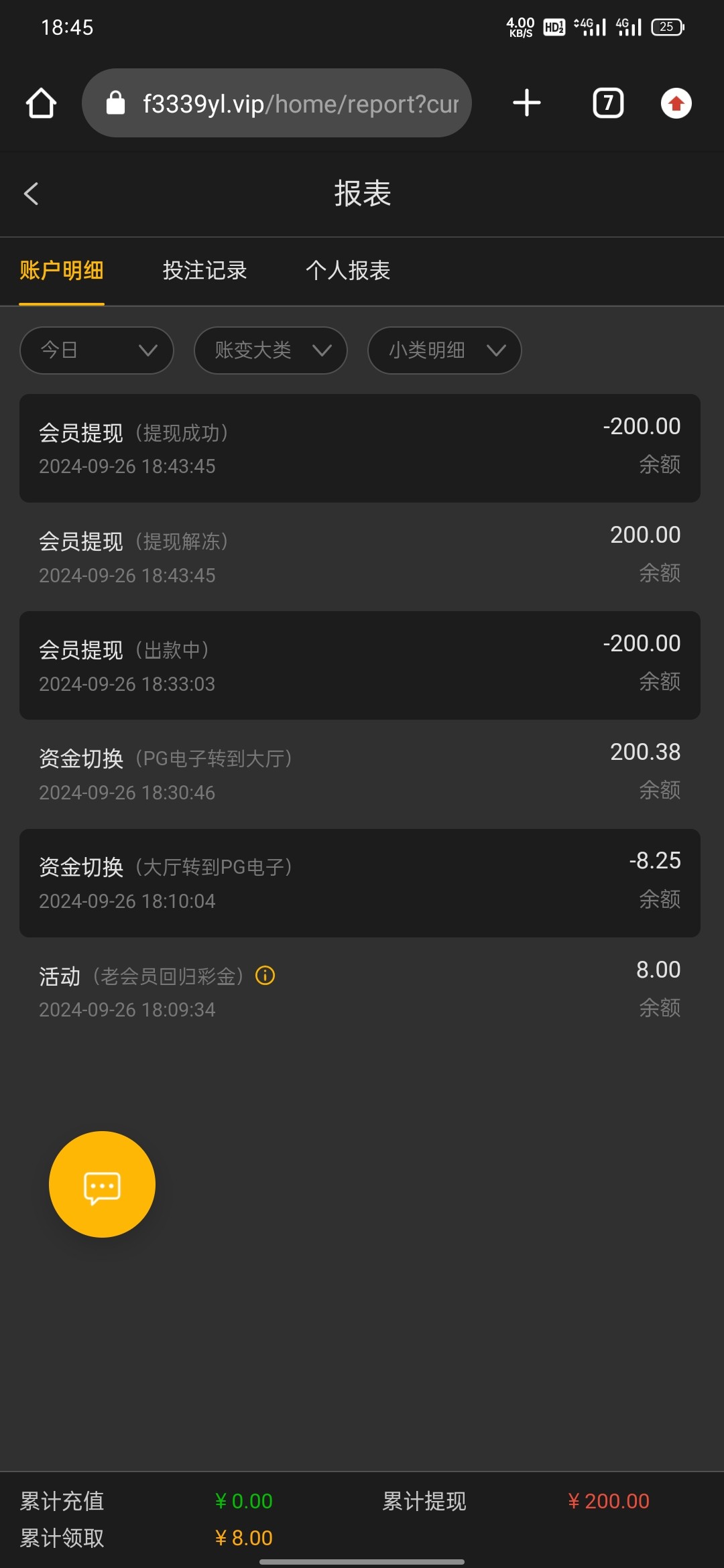Image resolution: width=724 pixels, height=1568 pixels.
Task: Tap the browser home icon
Action: [x=41, y=103]
